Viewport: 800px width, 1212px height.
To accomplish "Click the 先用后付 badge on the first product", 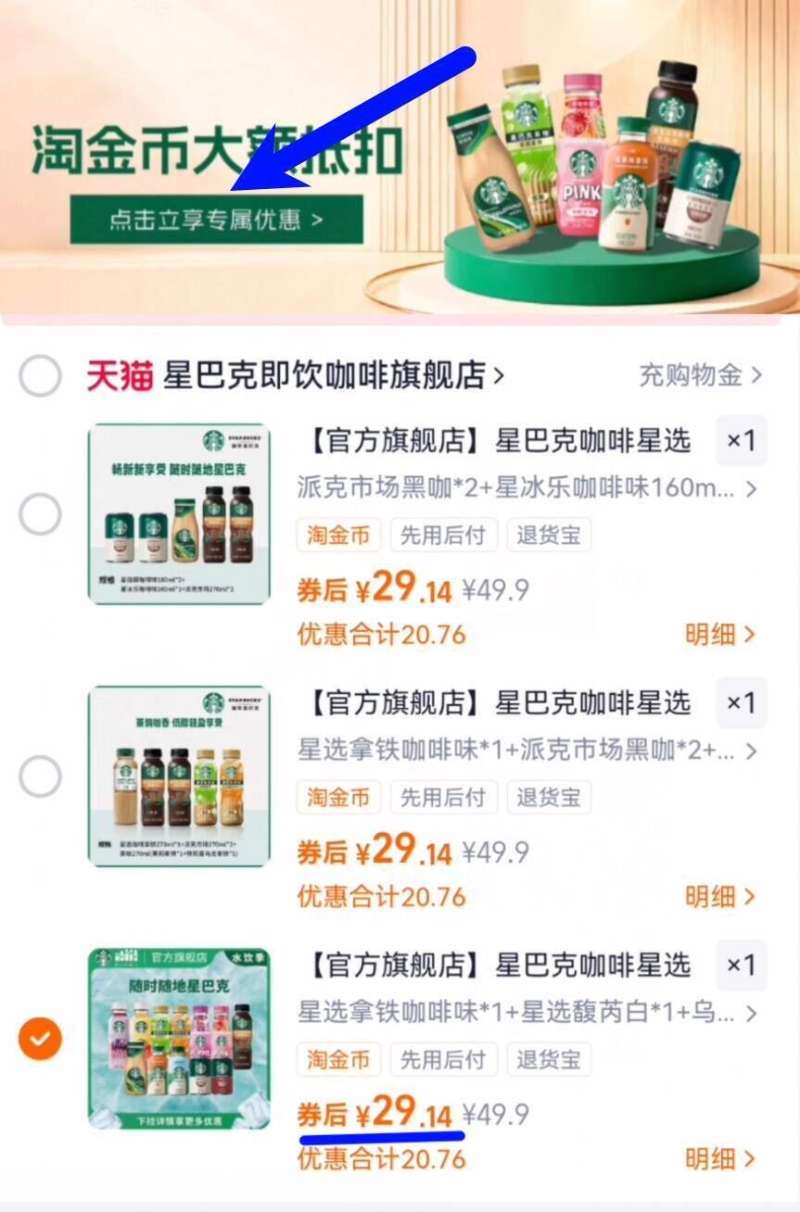I will (x=444, y=535).
